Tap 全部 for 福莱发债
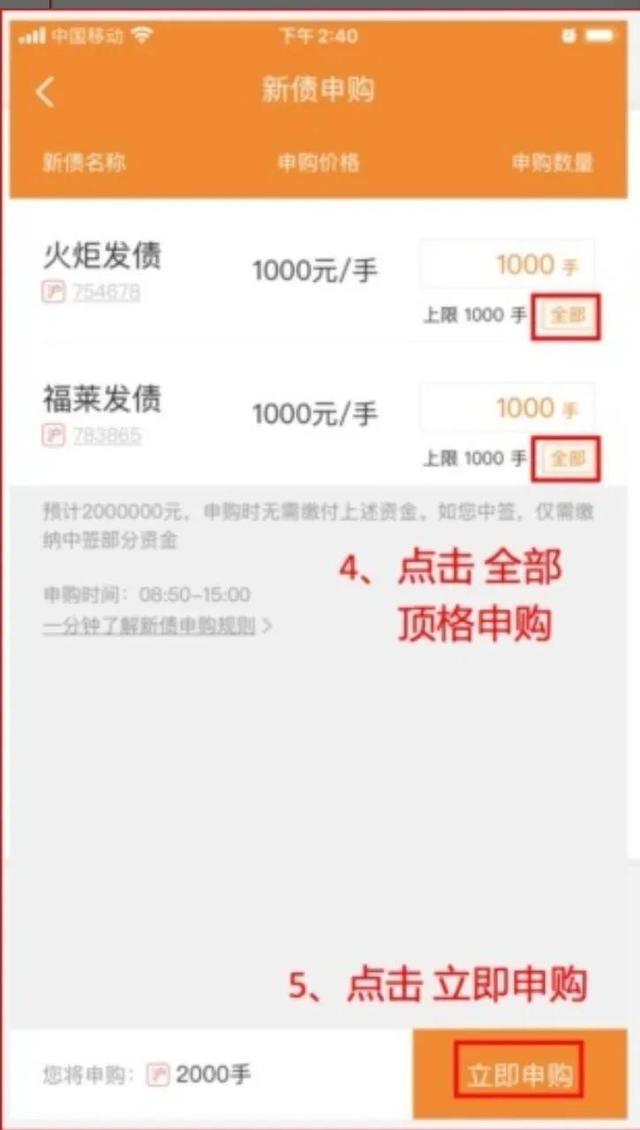 point(567,459)
